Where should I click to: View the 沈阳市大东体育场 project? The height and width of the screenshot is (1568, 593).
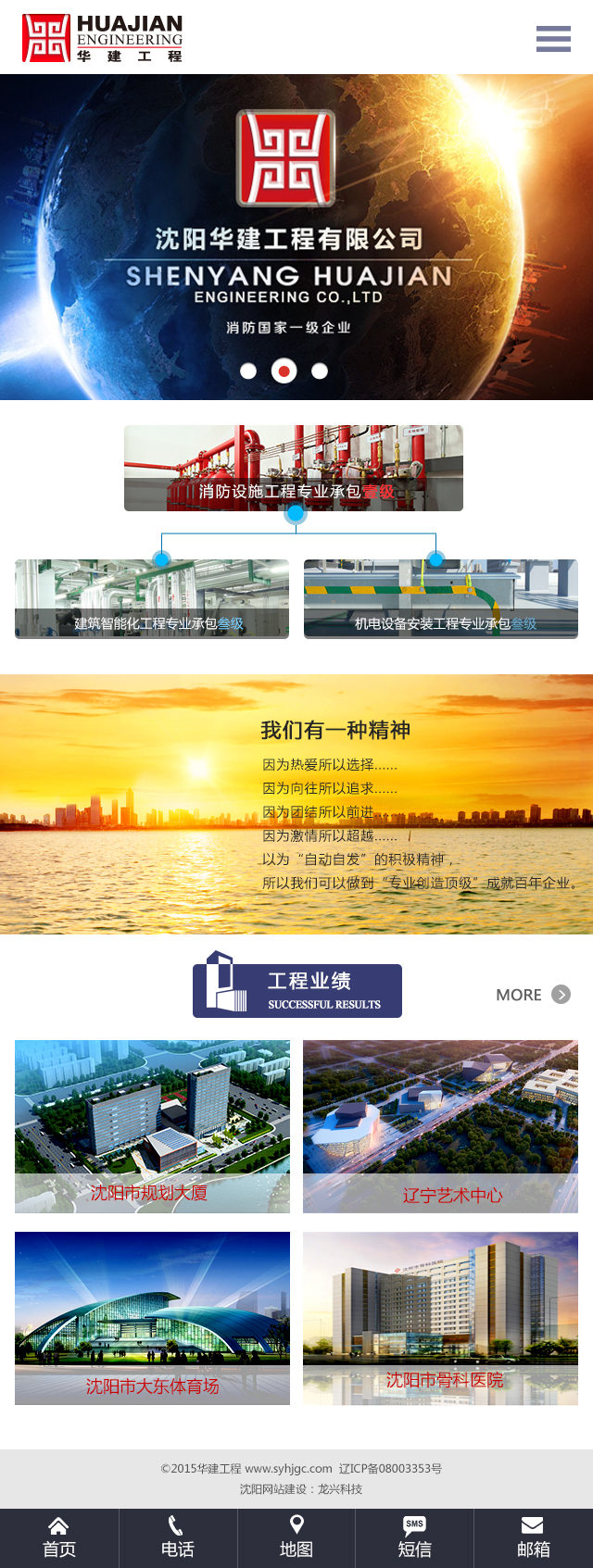pyautogui.click(x=152, y=1318)
